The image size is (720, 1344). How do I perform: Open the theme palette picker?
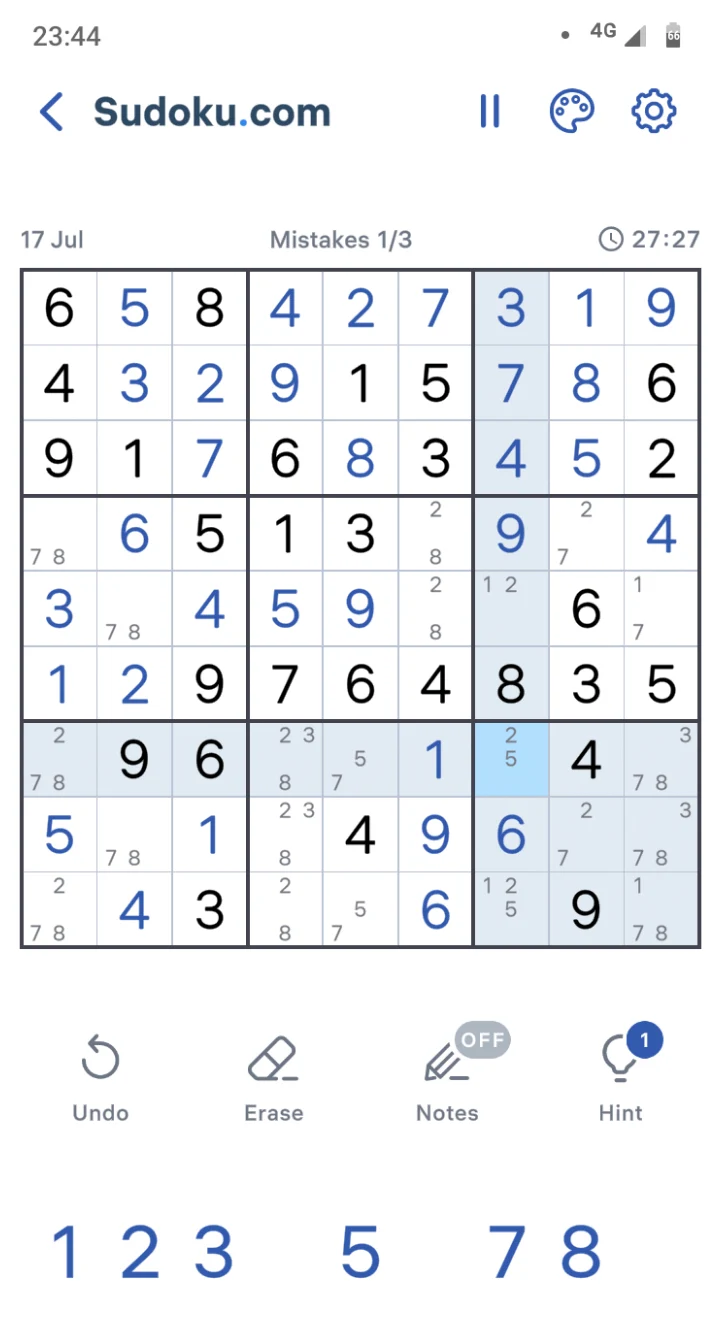click(572, 111)
